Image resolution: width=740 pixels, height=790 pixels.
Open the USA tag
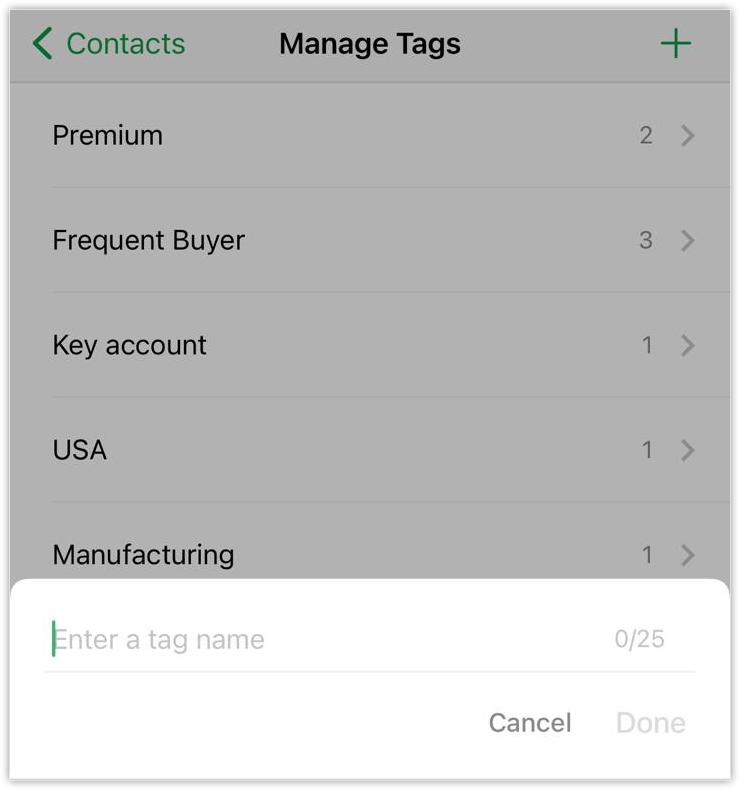(370, 450)
